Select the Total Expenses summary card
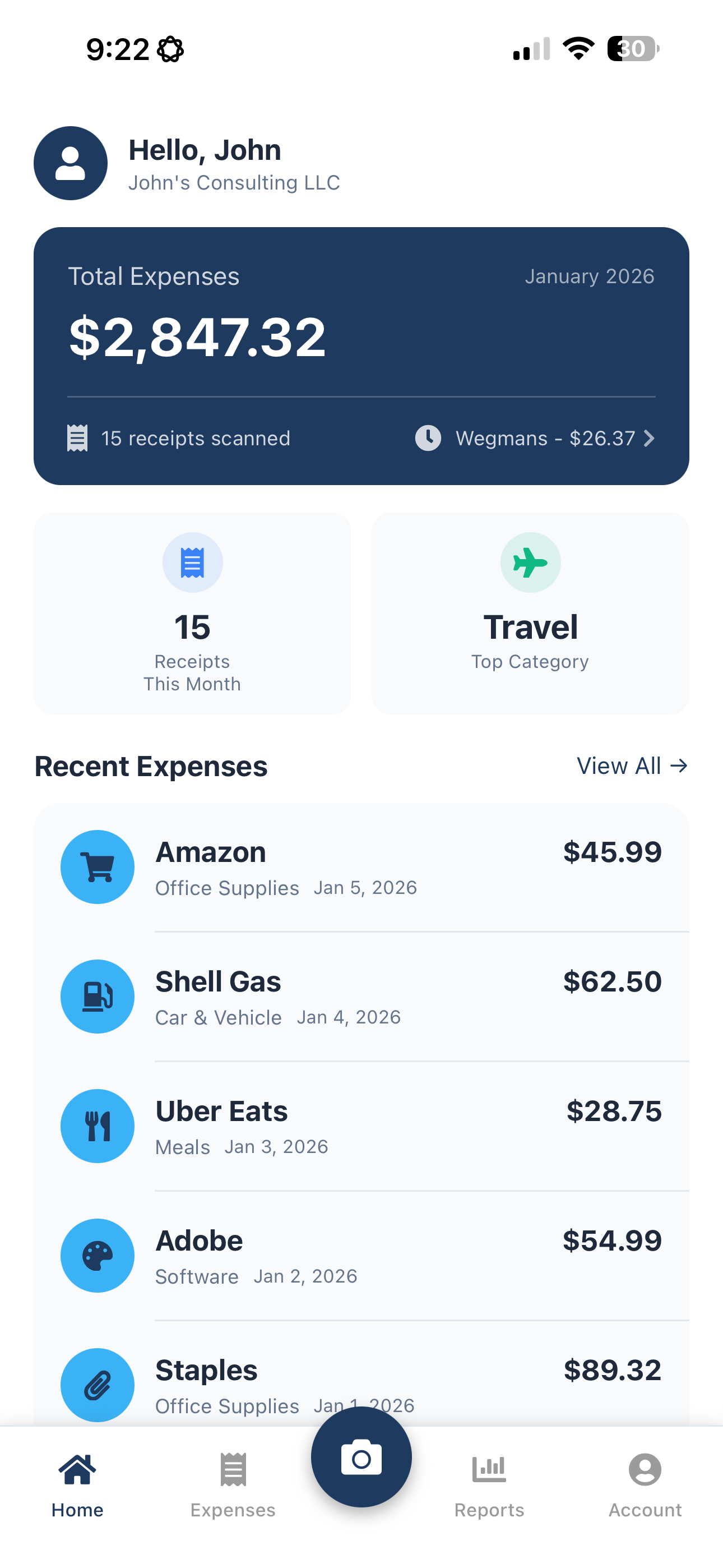The width and height of the screenshot is (723, 1568). pyautogui.click(x=361, y=353)
